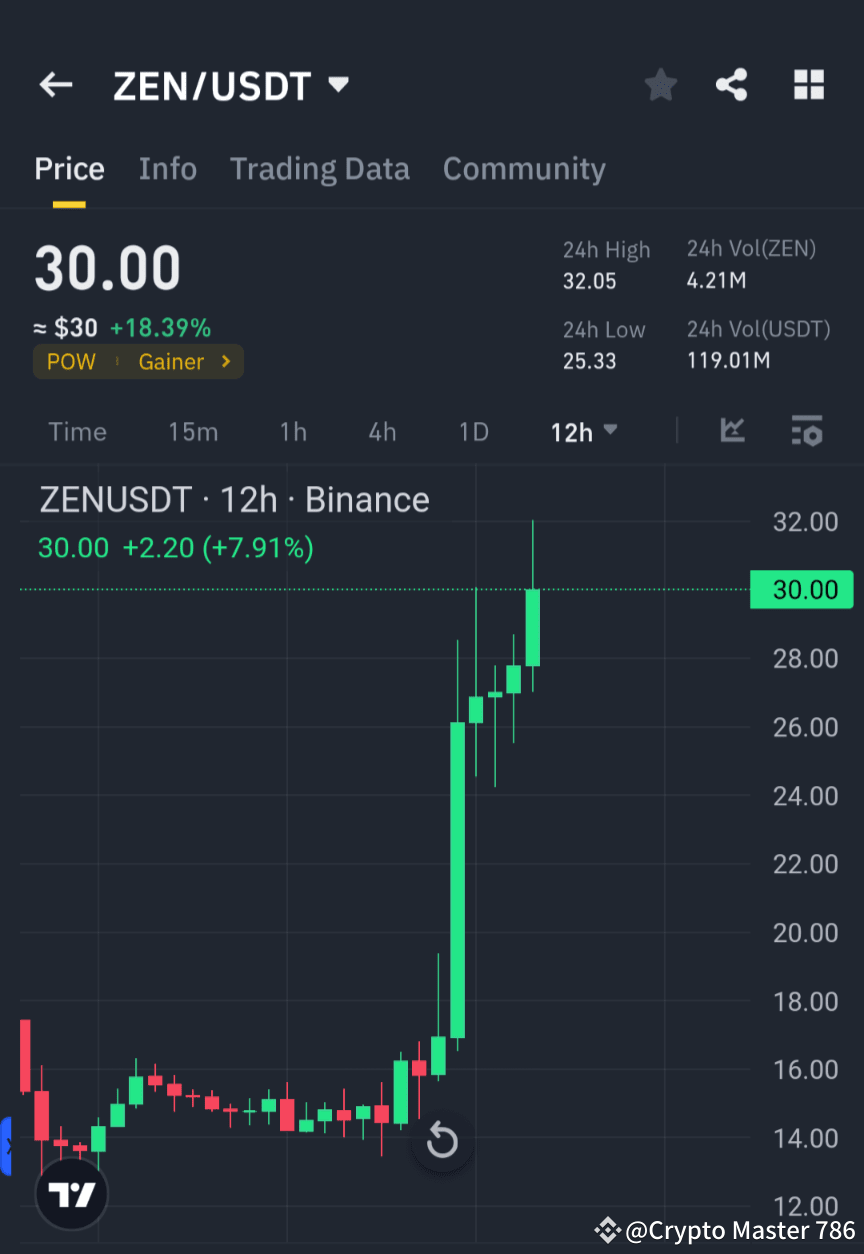This screenshot has width=864, height=1254.
Task: Switch chart to line chart icon
Action: point(733,431)
